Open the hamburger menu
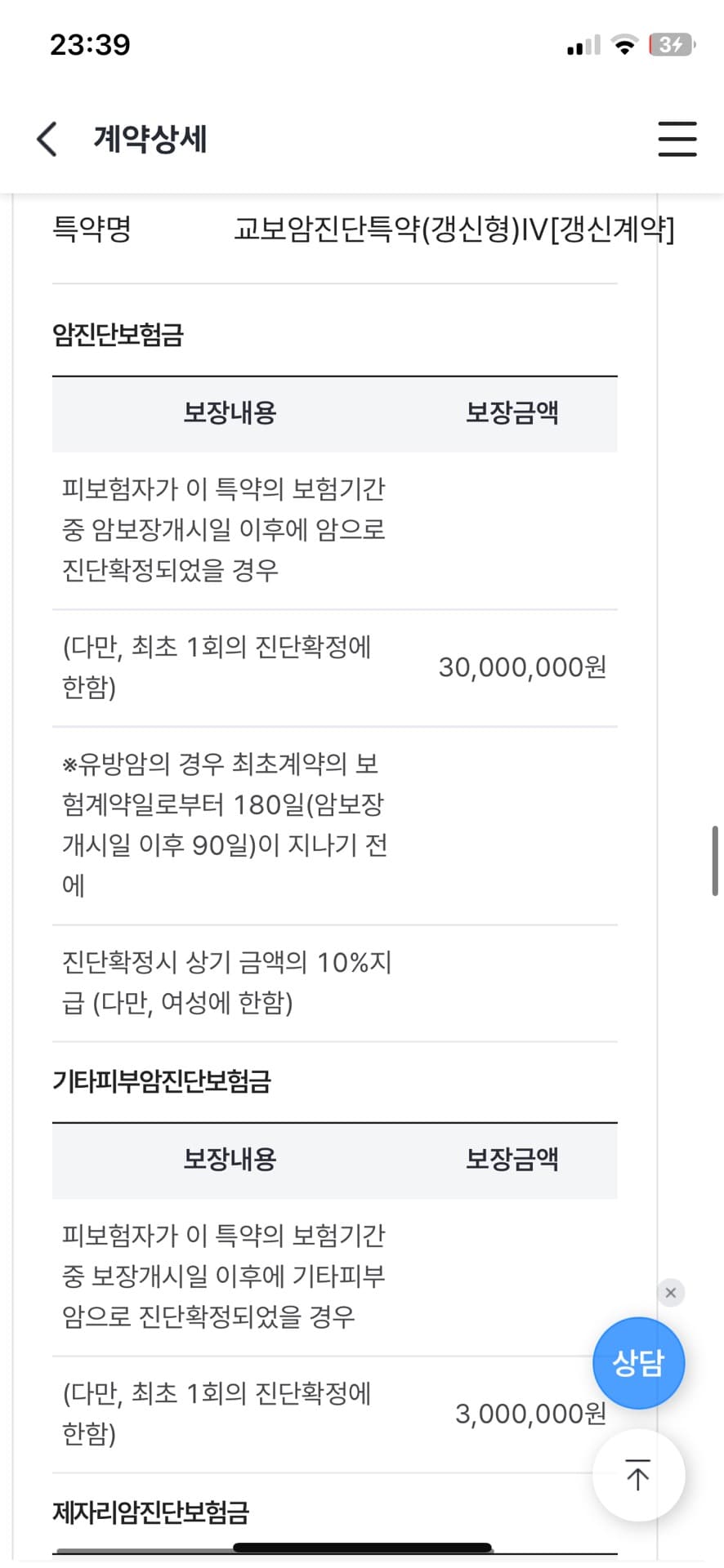This screenshot has width=724, height=1568. [677, 139]
